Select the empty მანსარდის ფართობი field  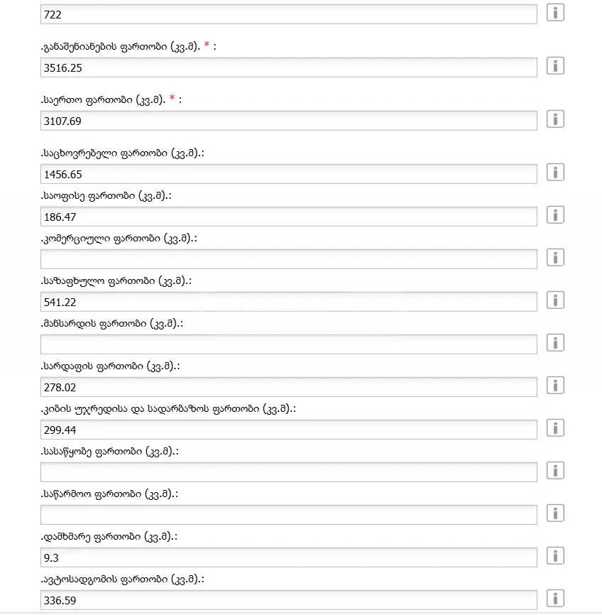coord(288,344)
